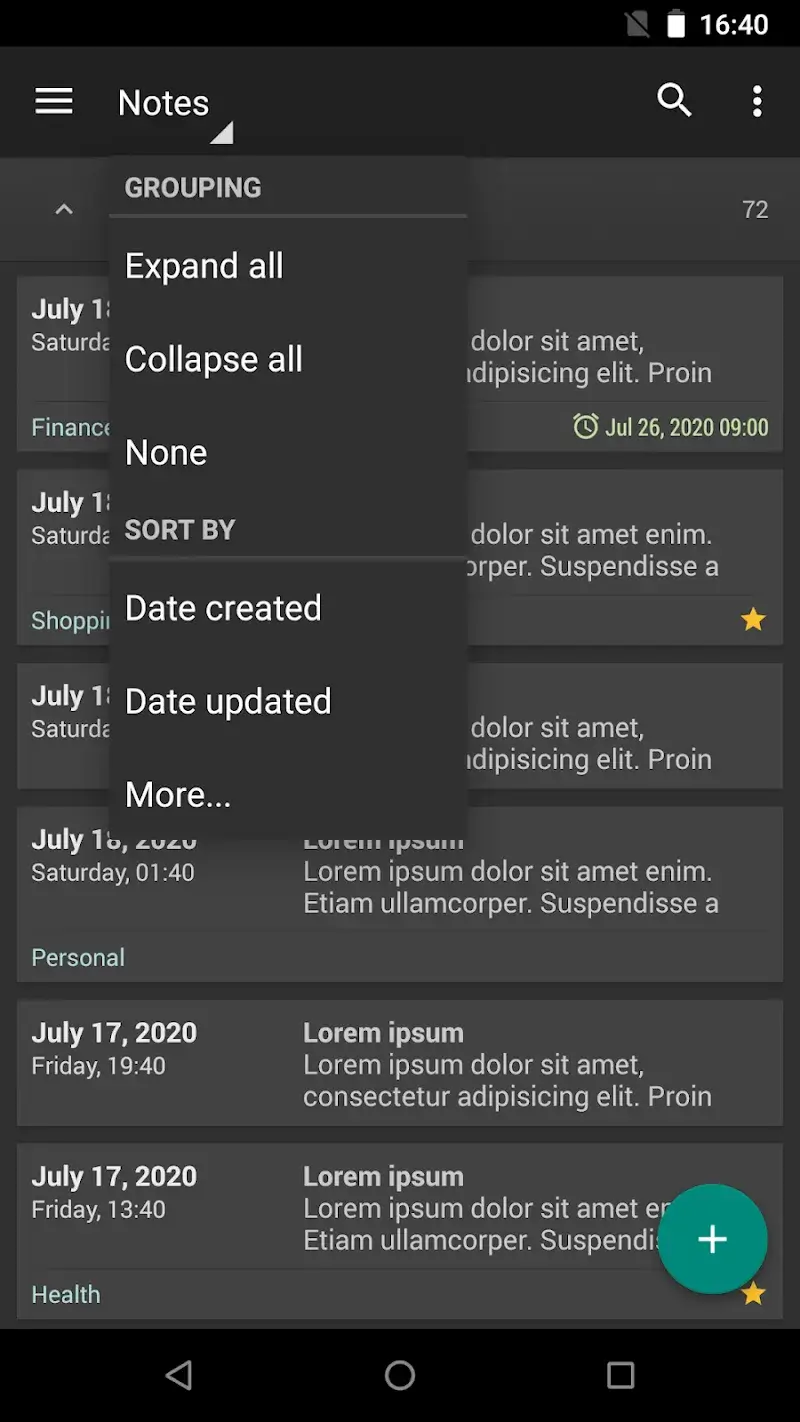The height and width of the screenshot is (1422, 800).
Task: Open the overflow options menu
Action: pos(757,101)
